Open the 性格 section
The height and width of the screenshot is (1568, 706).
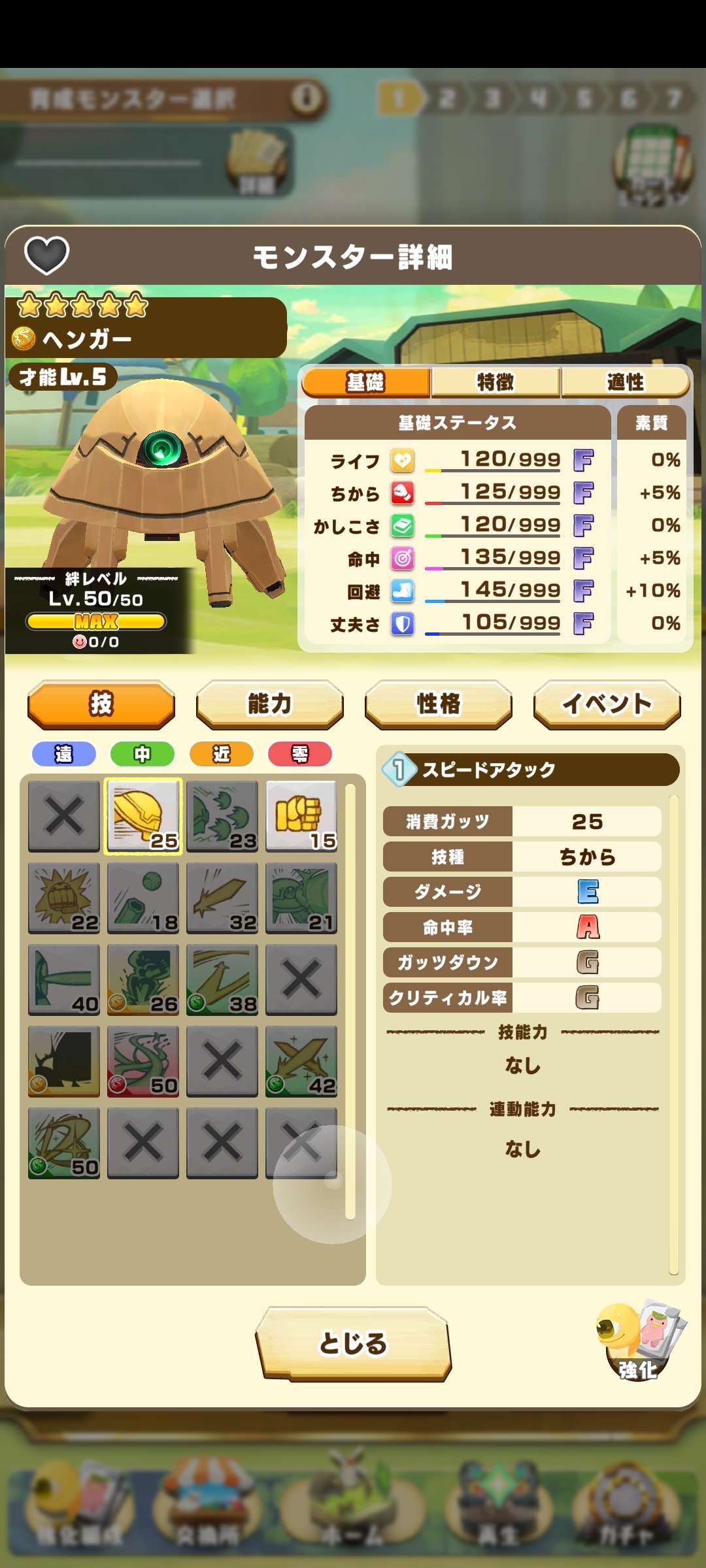(438, 704)
